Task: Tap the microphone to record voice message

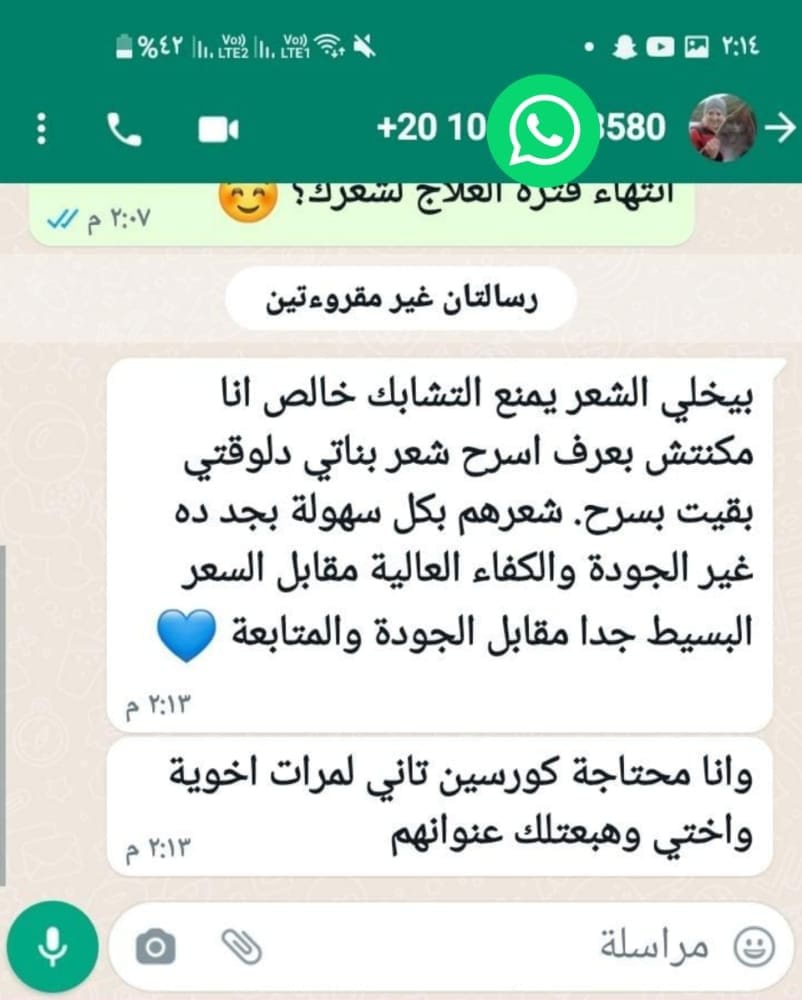Action: [52, 944]
